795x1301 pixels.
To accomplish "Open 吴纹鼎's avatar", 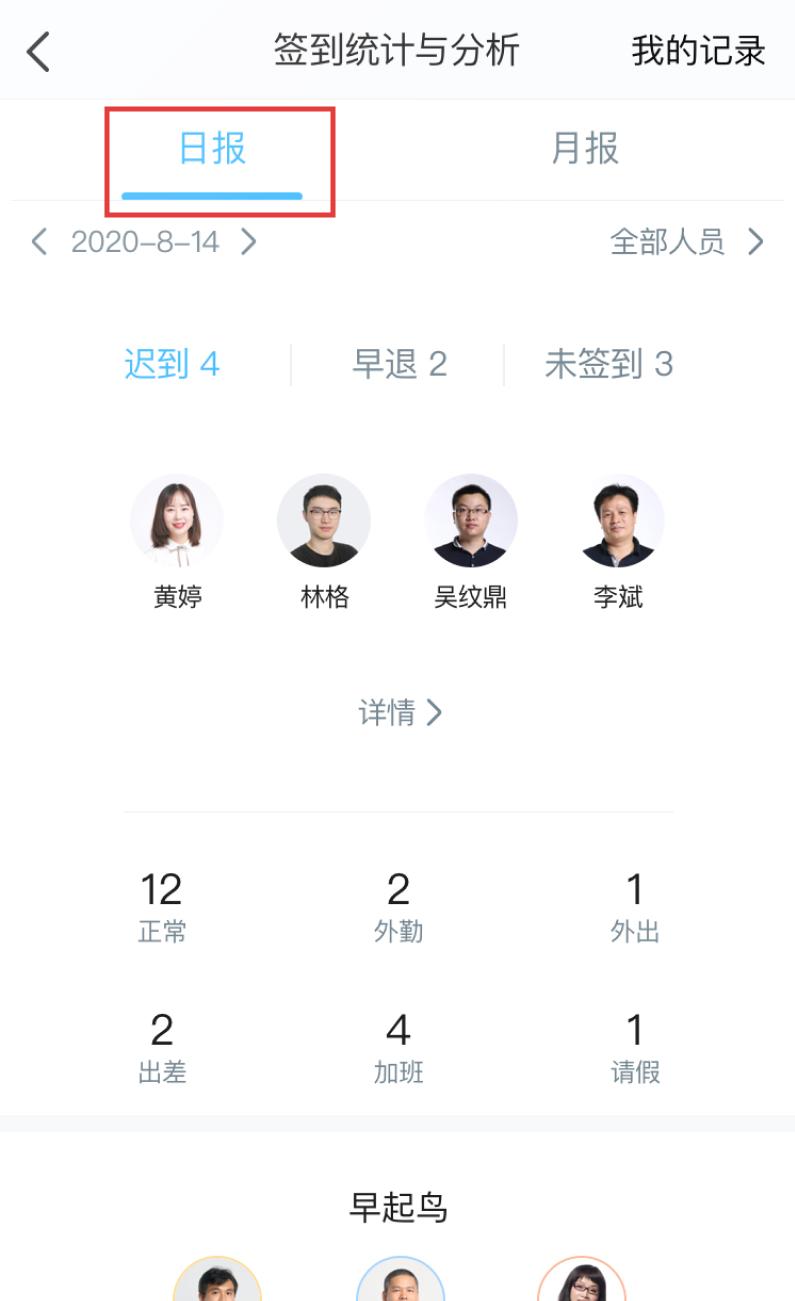I will pyautogui.click(x=471, y=521).
